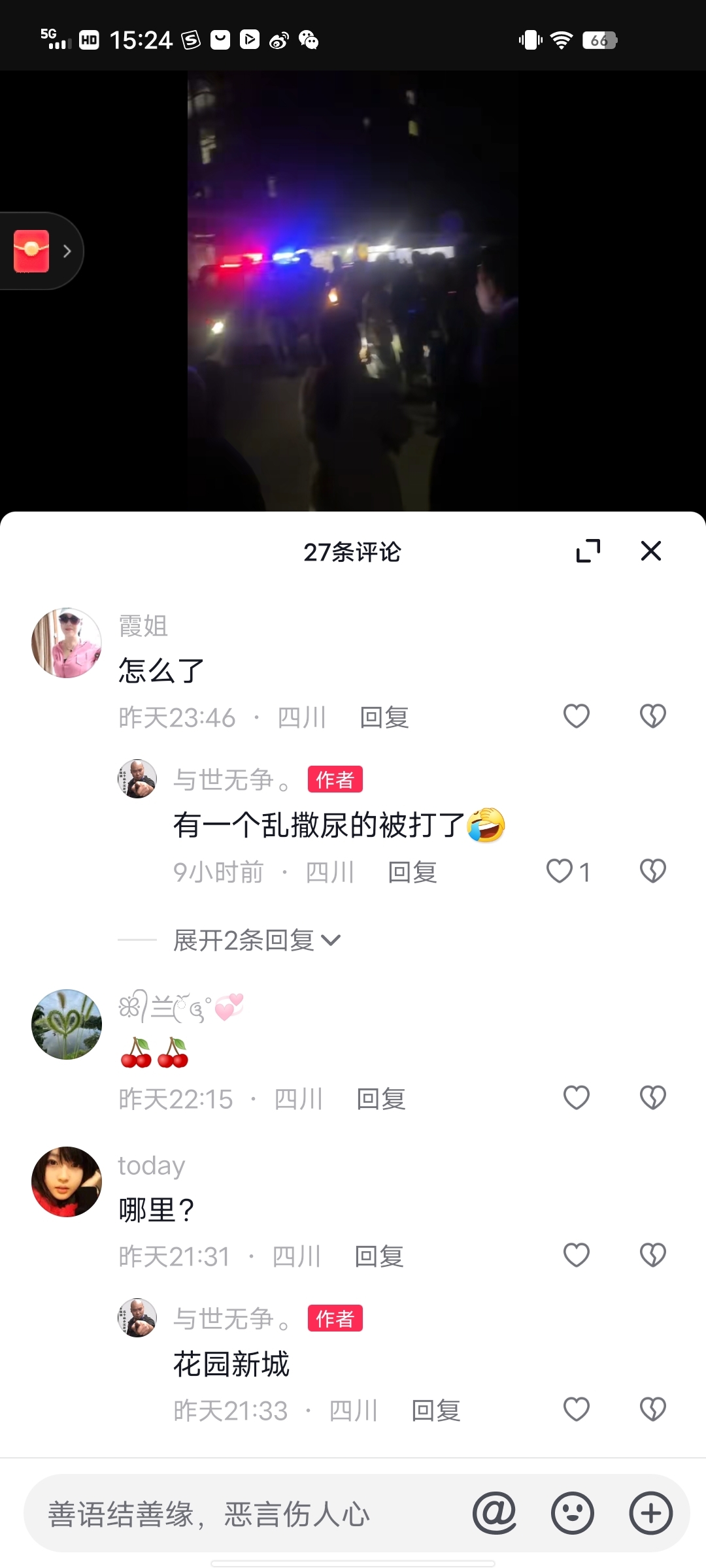Mention someone with the @ icon

click(494, 1513)
